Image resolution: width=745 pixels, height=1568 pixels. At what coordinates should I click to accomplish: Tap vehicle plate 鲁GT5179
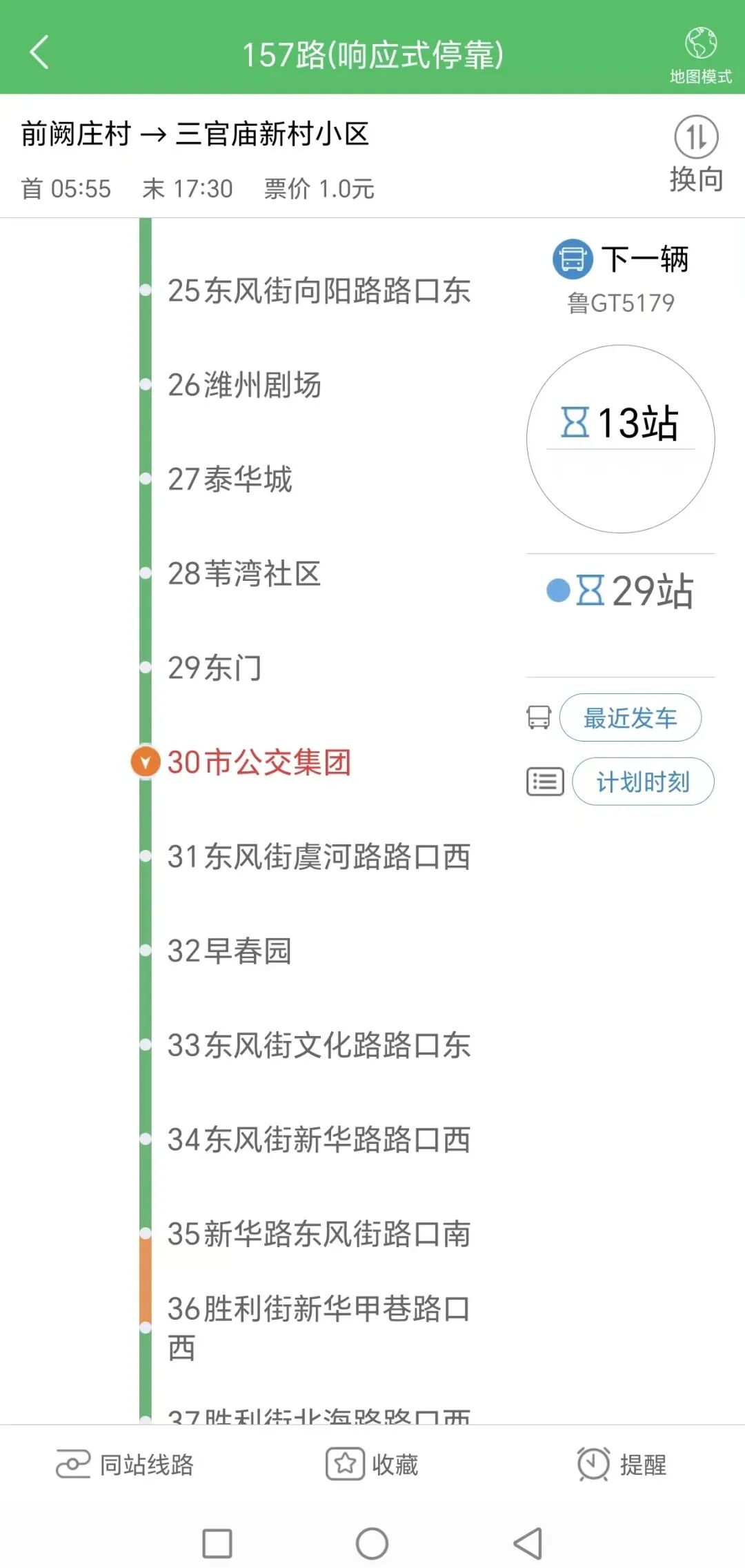(619, 300)
